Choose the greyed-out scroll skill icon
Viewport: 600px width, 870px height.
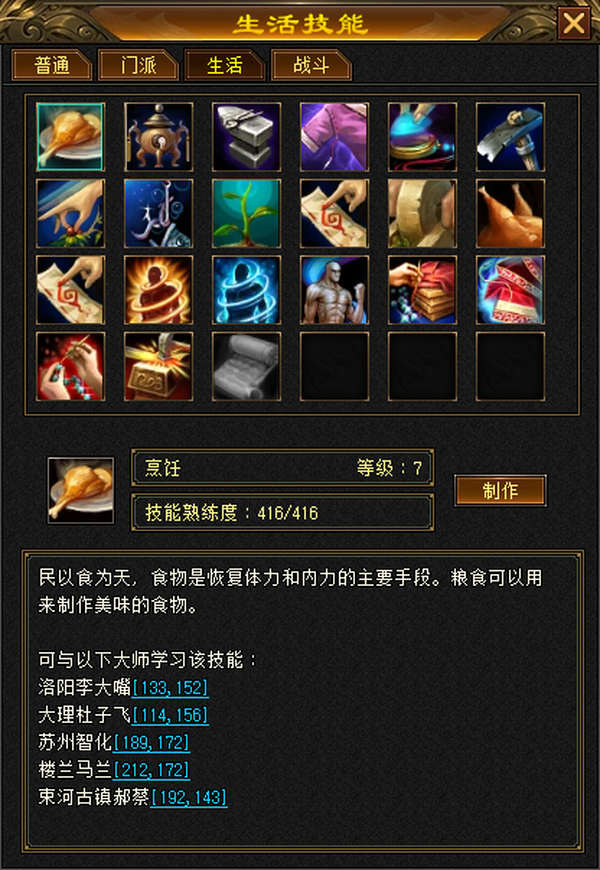click(246, 366)
